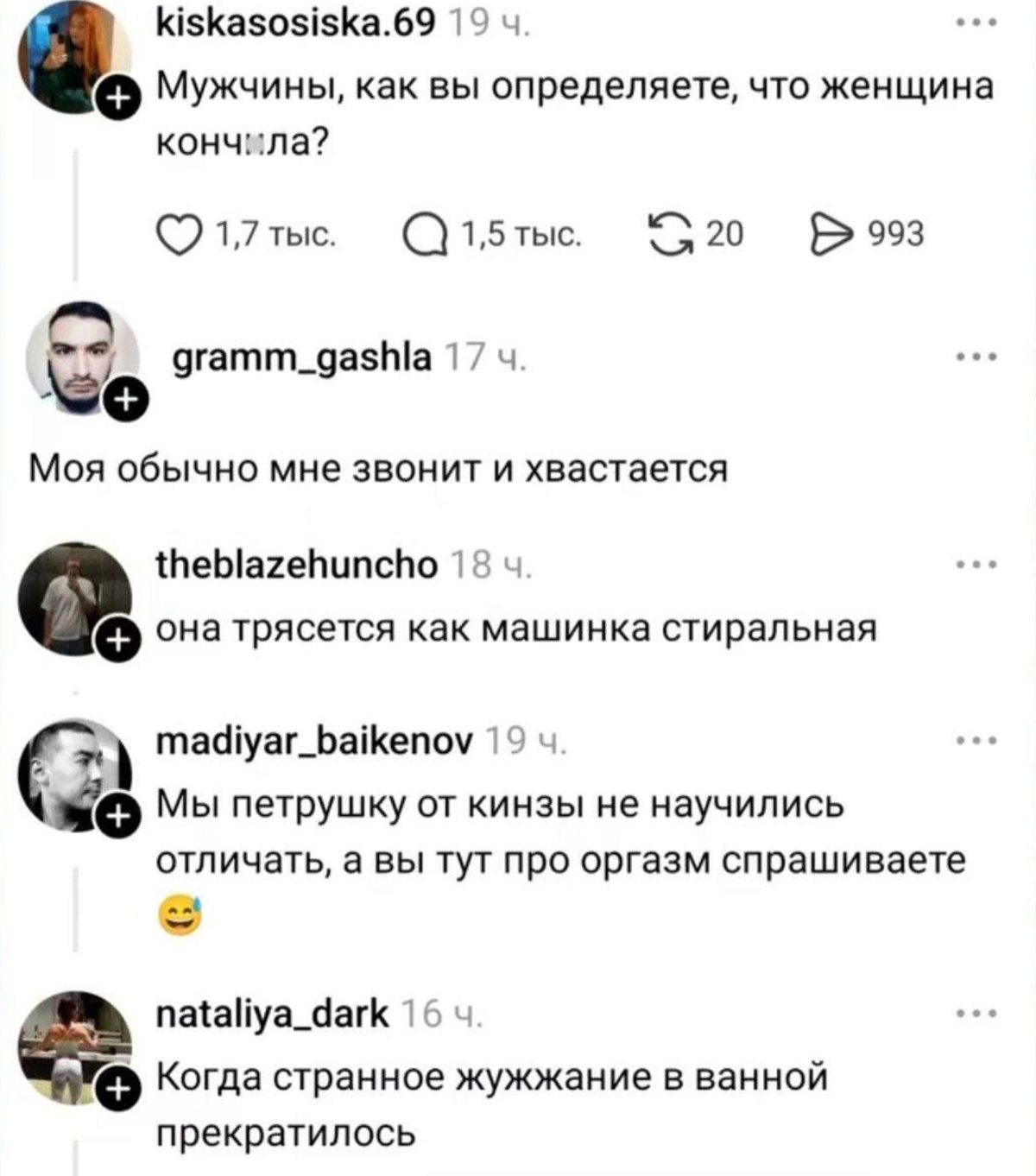Open overflow menu on nataliya_dark's reply

click(977, 1014)
